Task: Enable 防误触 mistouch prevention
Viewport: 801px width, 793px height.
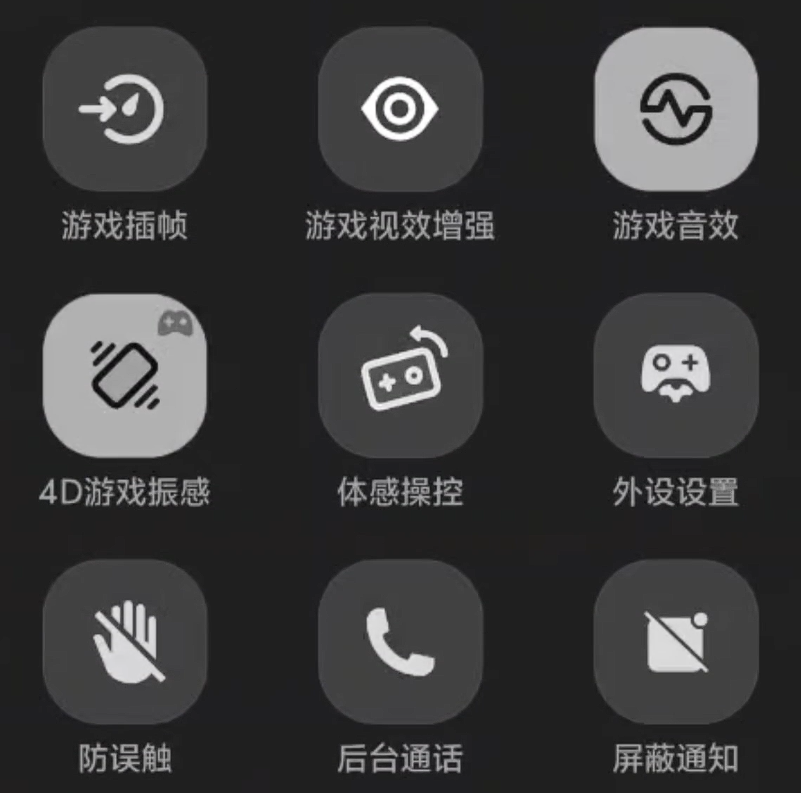Action: (125, 642)
